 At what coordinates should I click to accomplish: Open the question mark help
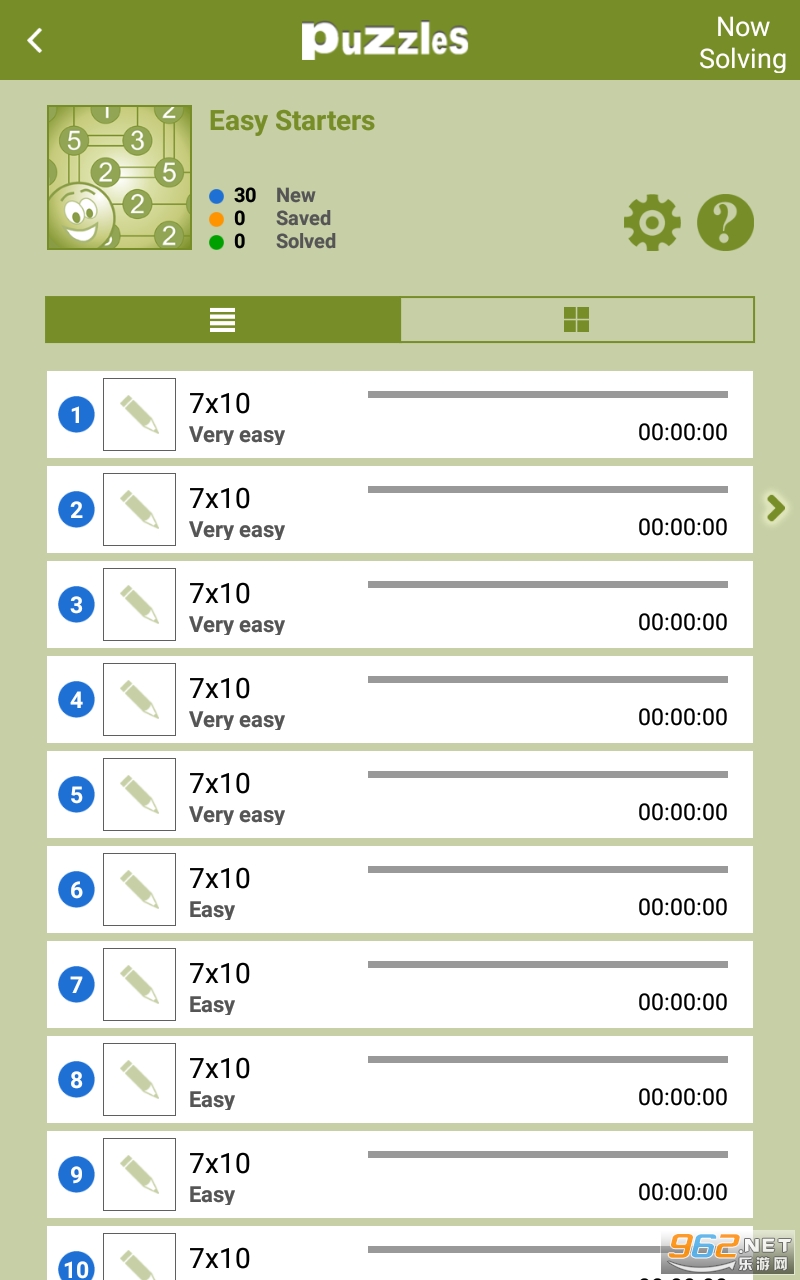[725, 222]
